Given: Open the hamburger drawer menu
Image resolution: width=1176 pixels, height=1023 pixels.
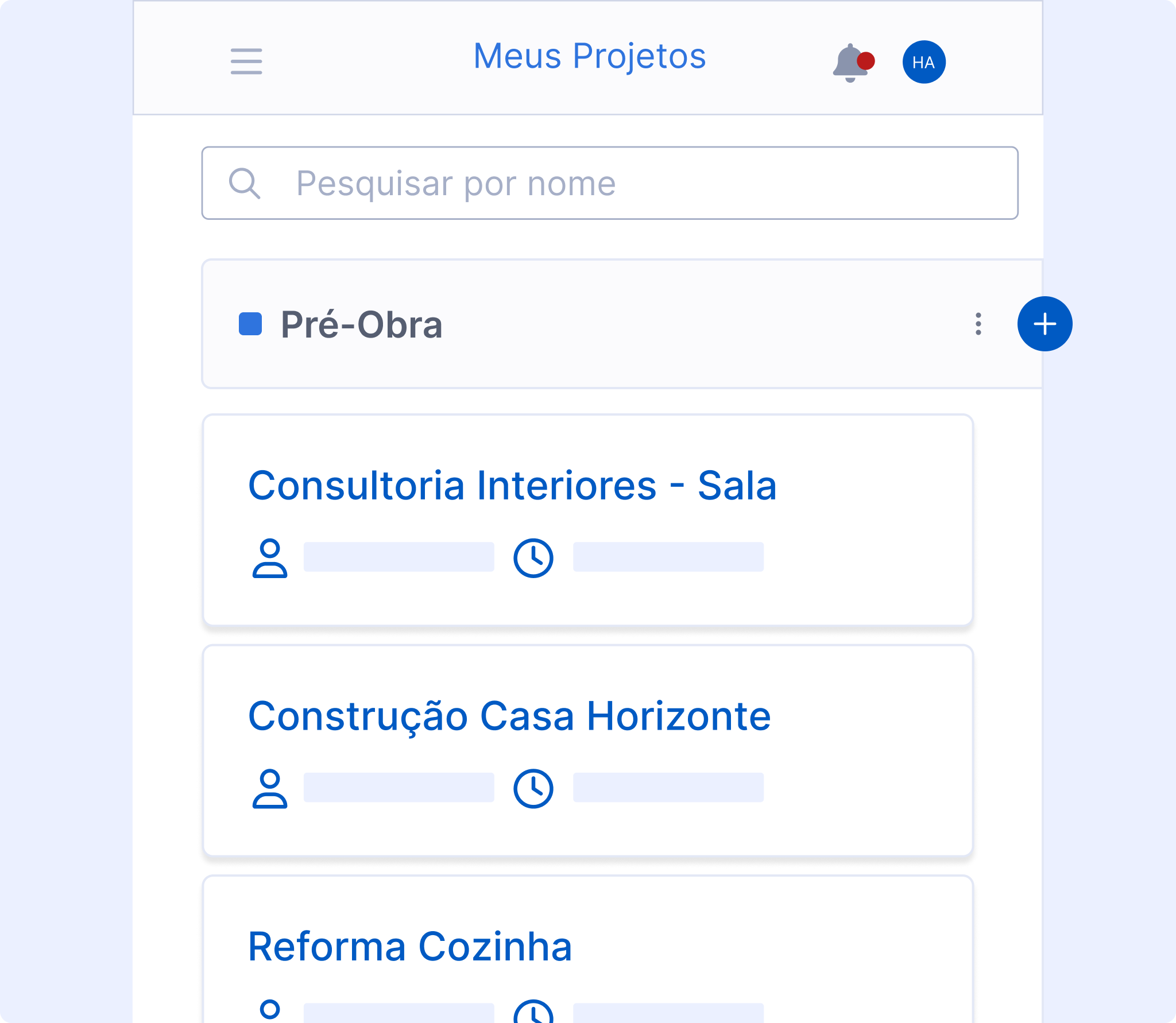Looking at the screenshot, I should pyautogui.click(x=246, y=61).
